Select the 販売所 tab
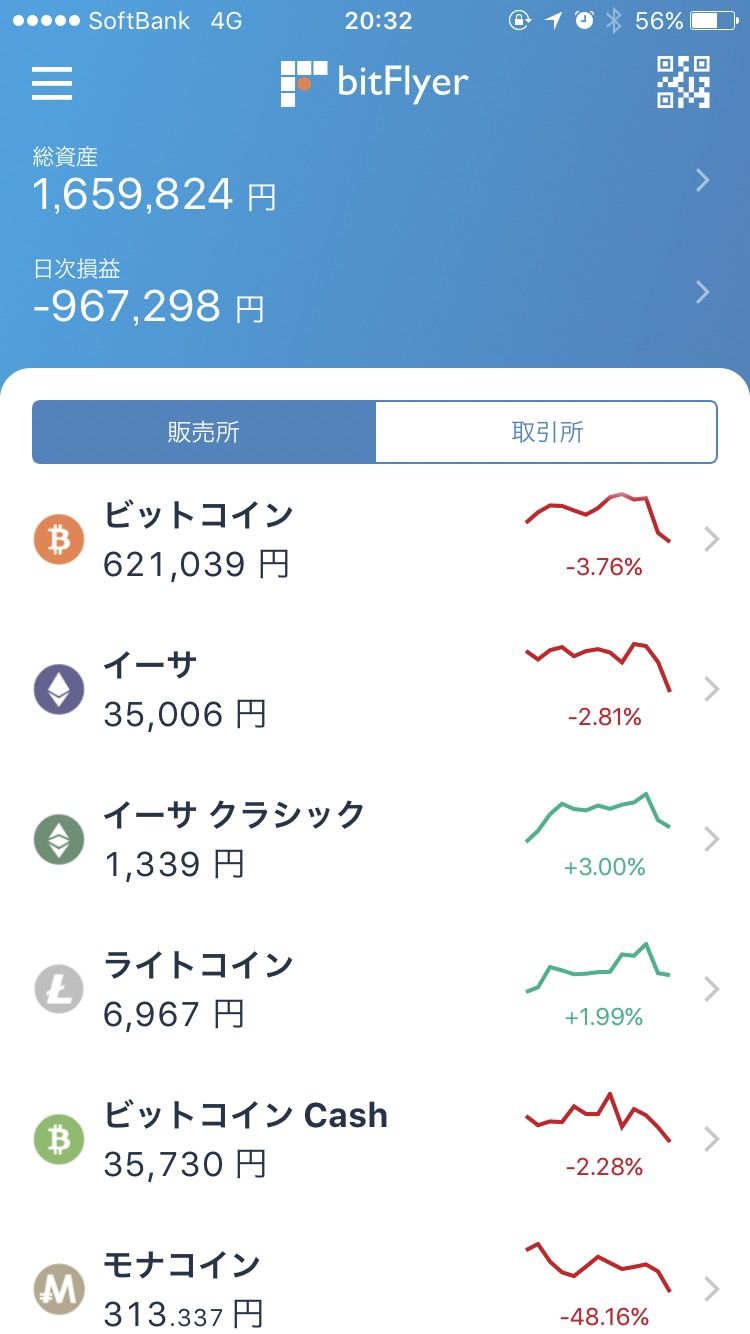 (204, 432)
